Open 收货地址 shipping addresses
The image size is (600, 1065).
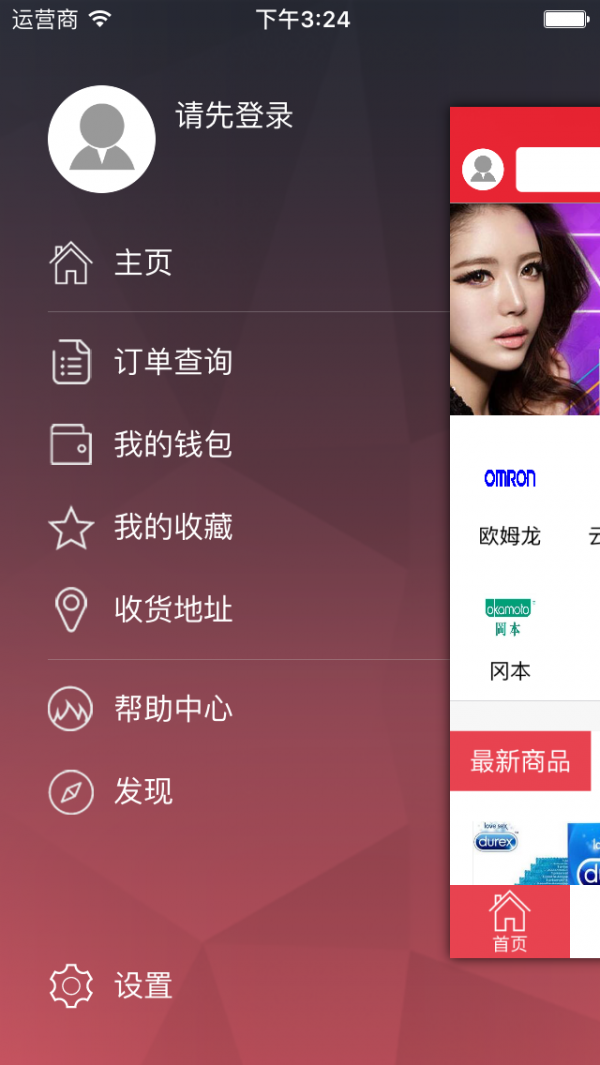[172, 609]
